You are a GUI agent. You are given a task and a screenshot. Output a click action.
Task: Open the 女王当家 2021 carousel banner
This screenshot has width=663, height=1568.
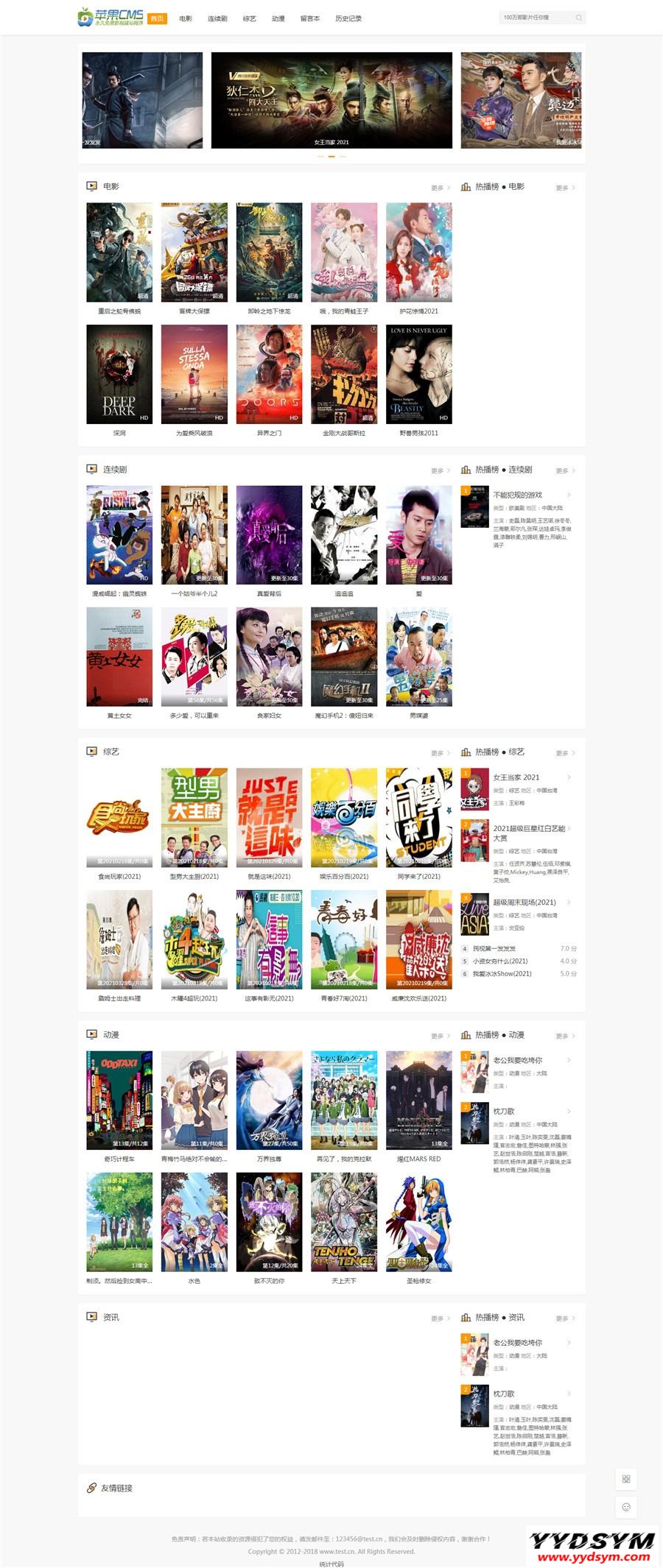pos(331,100)
